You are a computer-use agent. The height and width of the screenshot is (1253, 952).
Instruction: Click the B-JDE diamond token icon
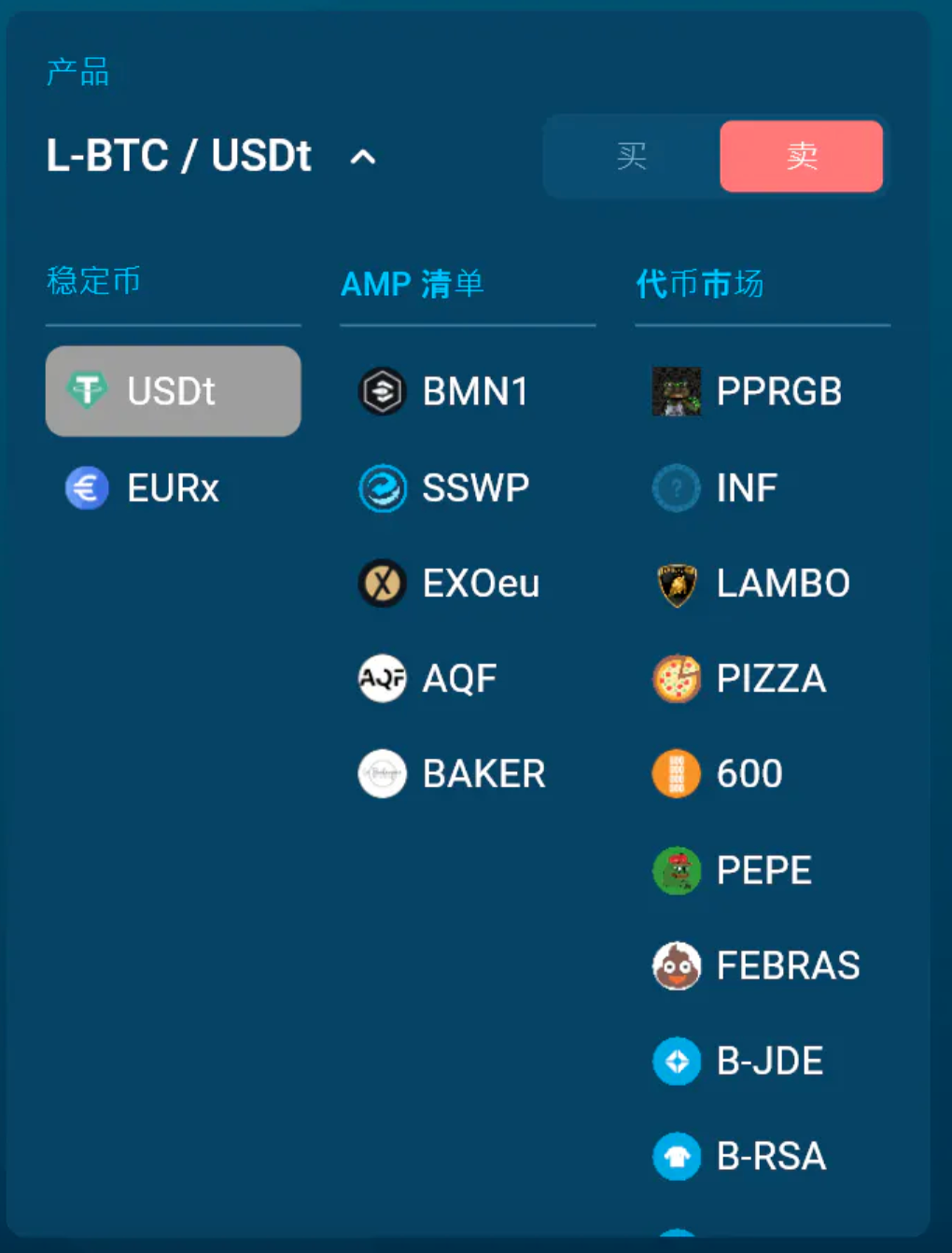click(677, 1062)
